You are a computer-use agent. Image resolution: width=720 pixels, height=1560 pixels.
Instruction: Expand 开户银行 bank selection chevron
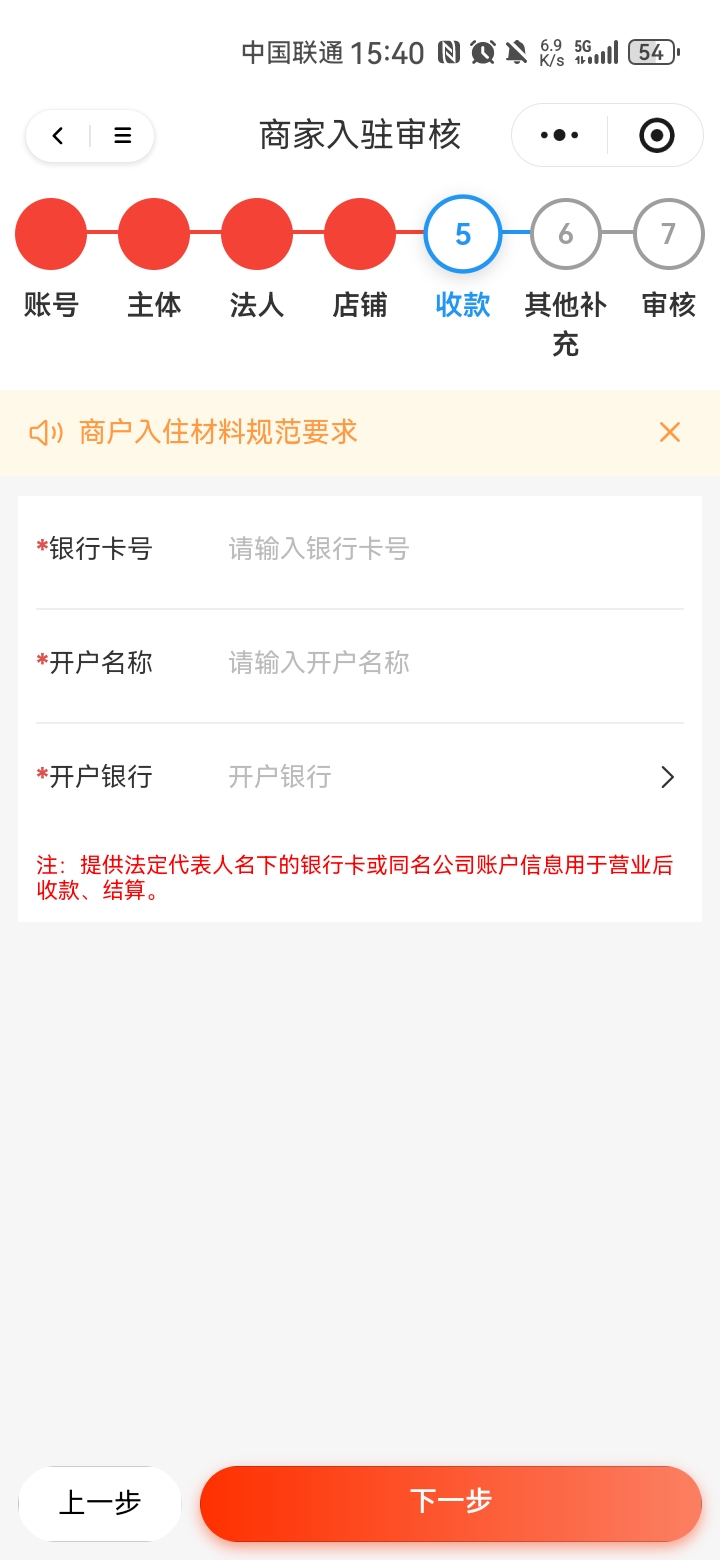pyautogui.click(x=667, y=777)
